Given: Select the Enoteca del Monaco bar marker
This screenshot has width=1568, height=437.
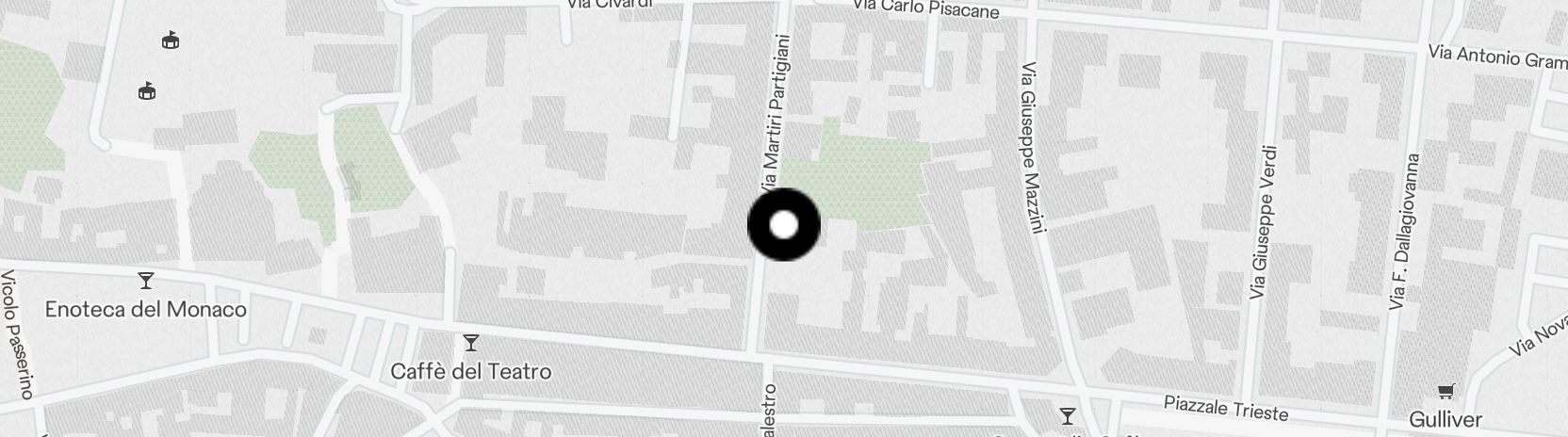Looking at the screenshot, I should tap(146, 281).
